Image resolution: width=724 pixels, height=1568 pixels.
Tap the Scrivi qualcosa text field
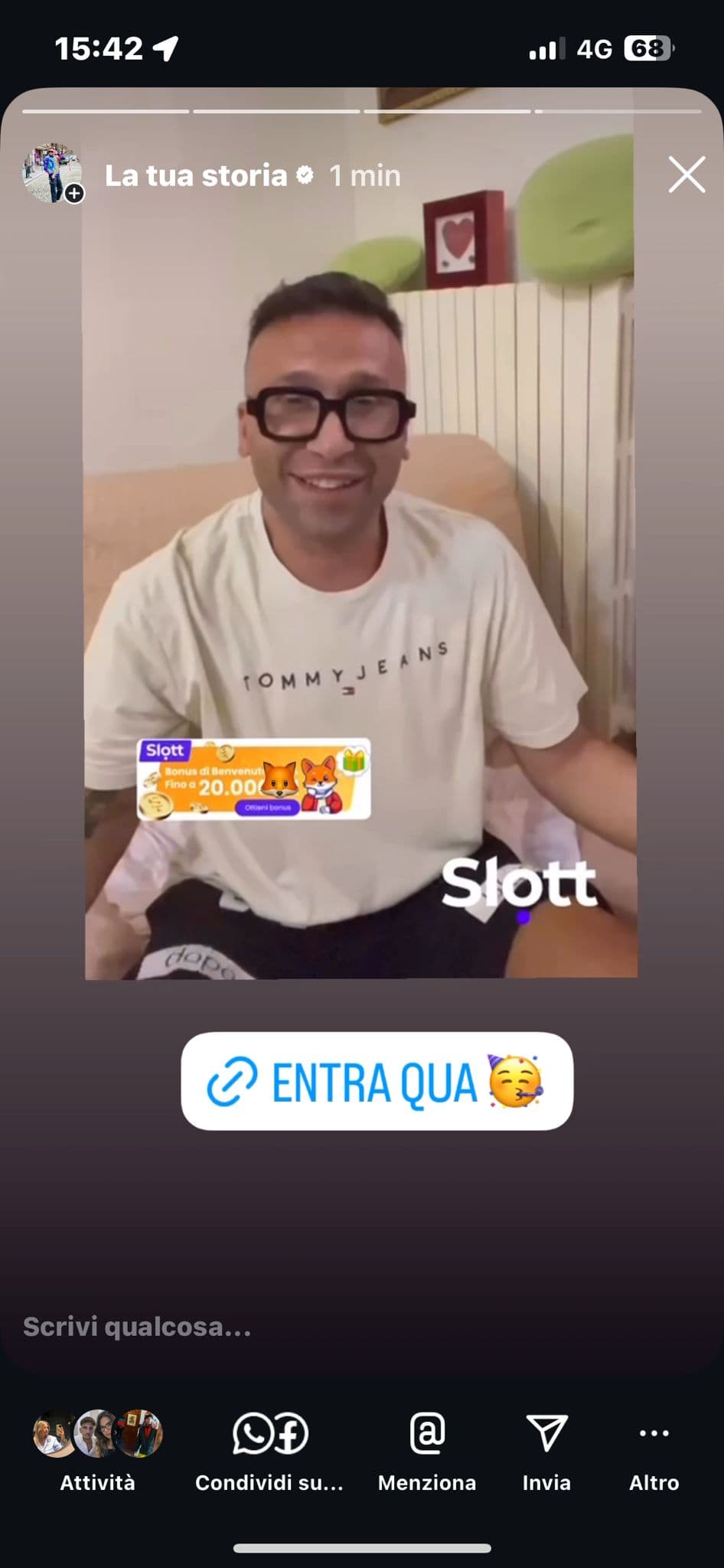point(306,1327)
